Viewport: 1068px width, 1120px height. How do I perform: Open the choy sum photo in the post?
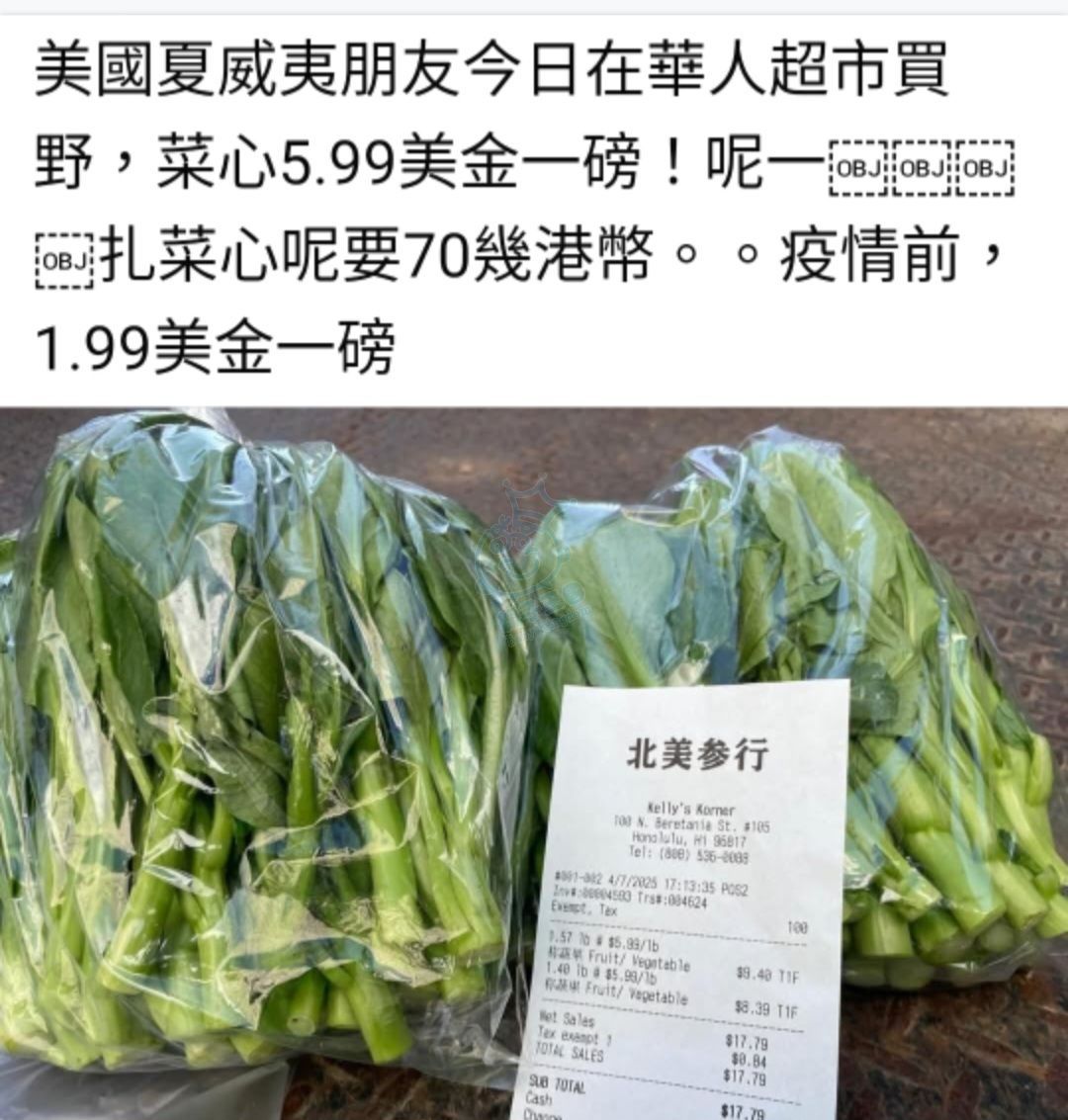[x=534, y=761]
